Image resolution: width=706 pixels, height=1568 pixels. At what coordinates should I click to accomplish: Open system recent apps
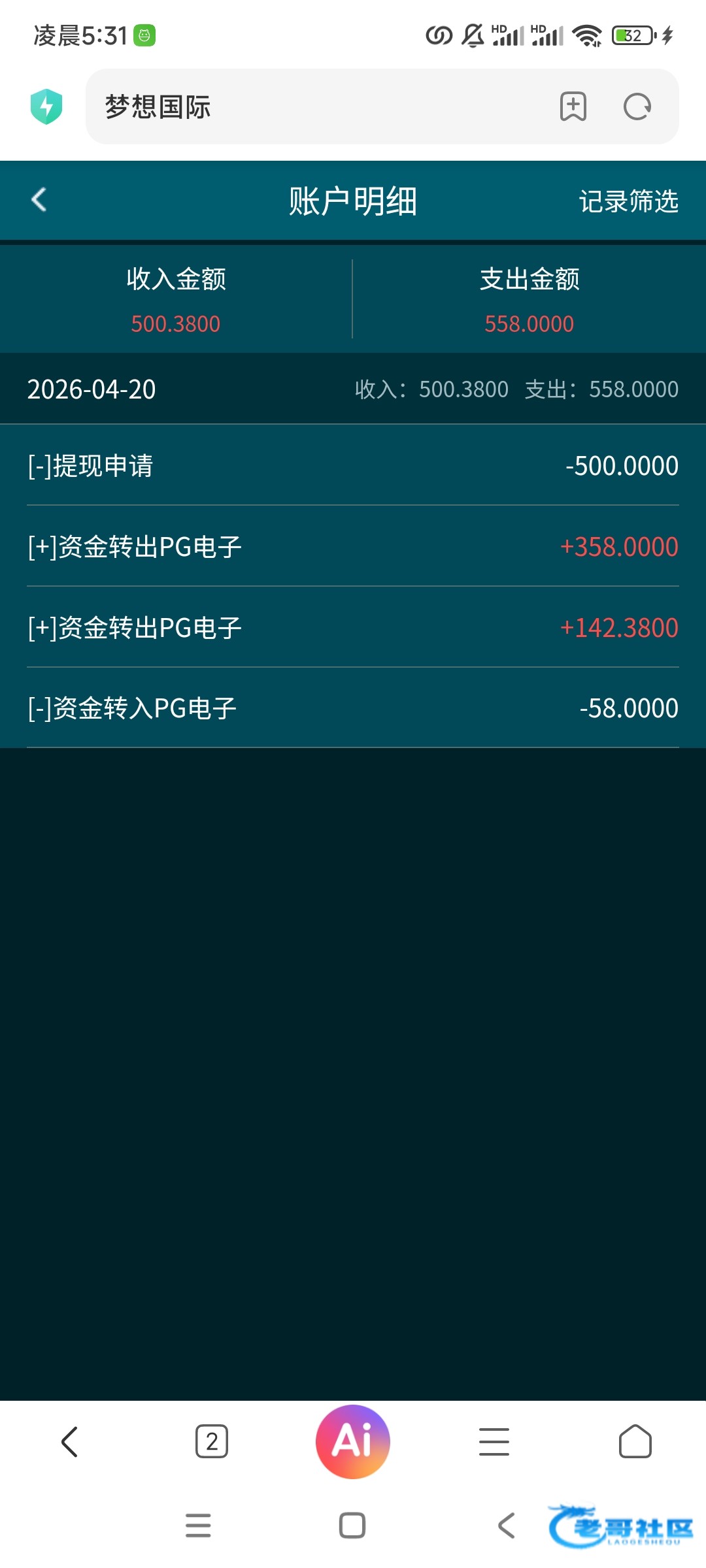coord(198,1526)
